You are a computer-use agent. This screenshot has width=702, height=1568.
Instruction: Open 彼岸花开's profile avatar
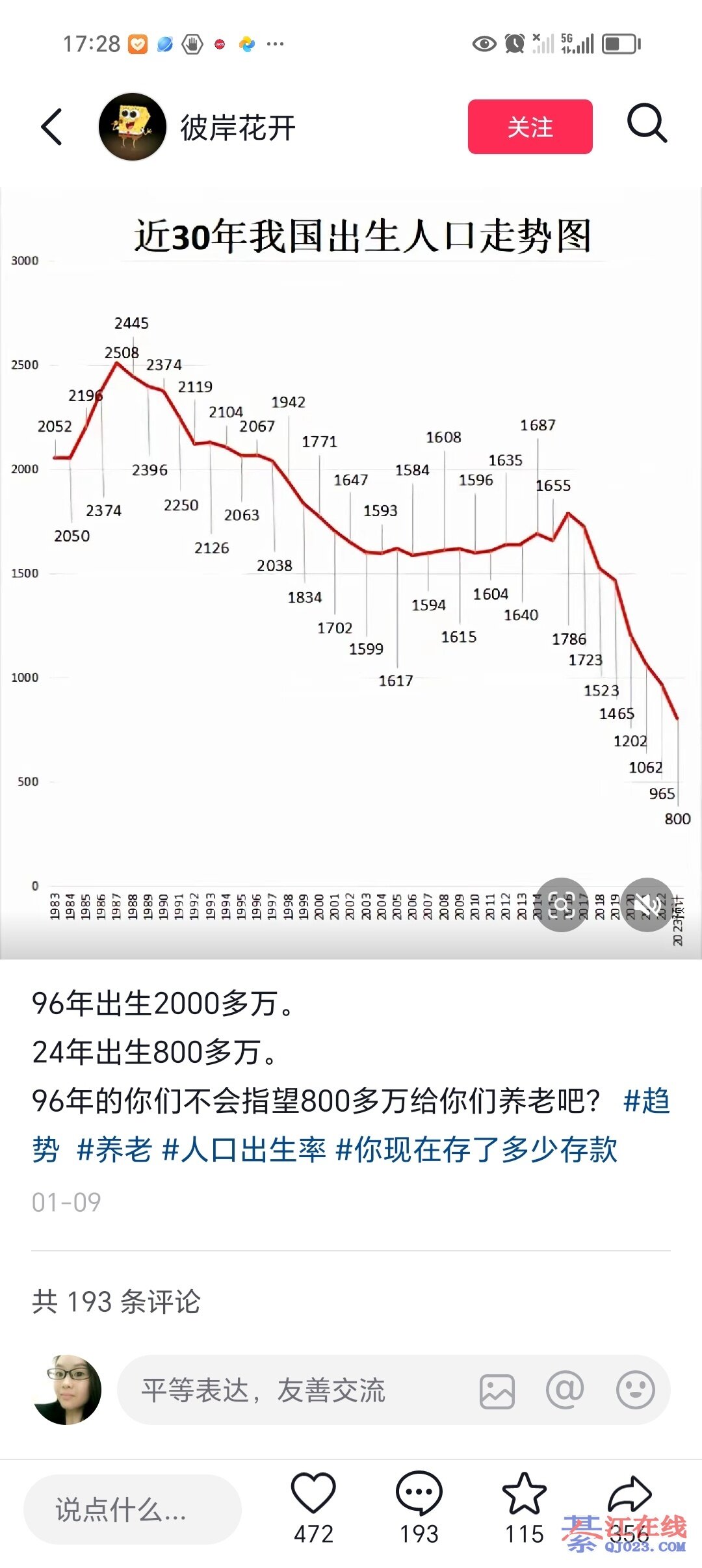pyautogui.click(x=133, y=127)
